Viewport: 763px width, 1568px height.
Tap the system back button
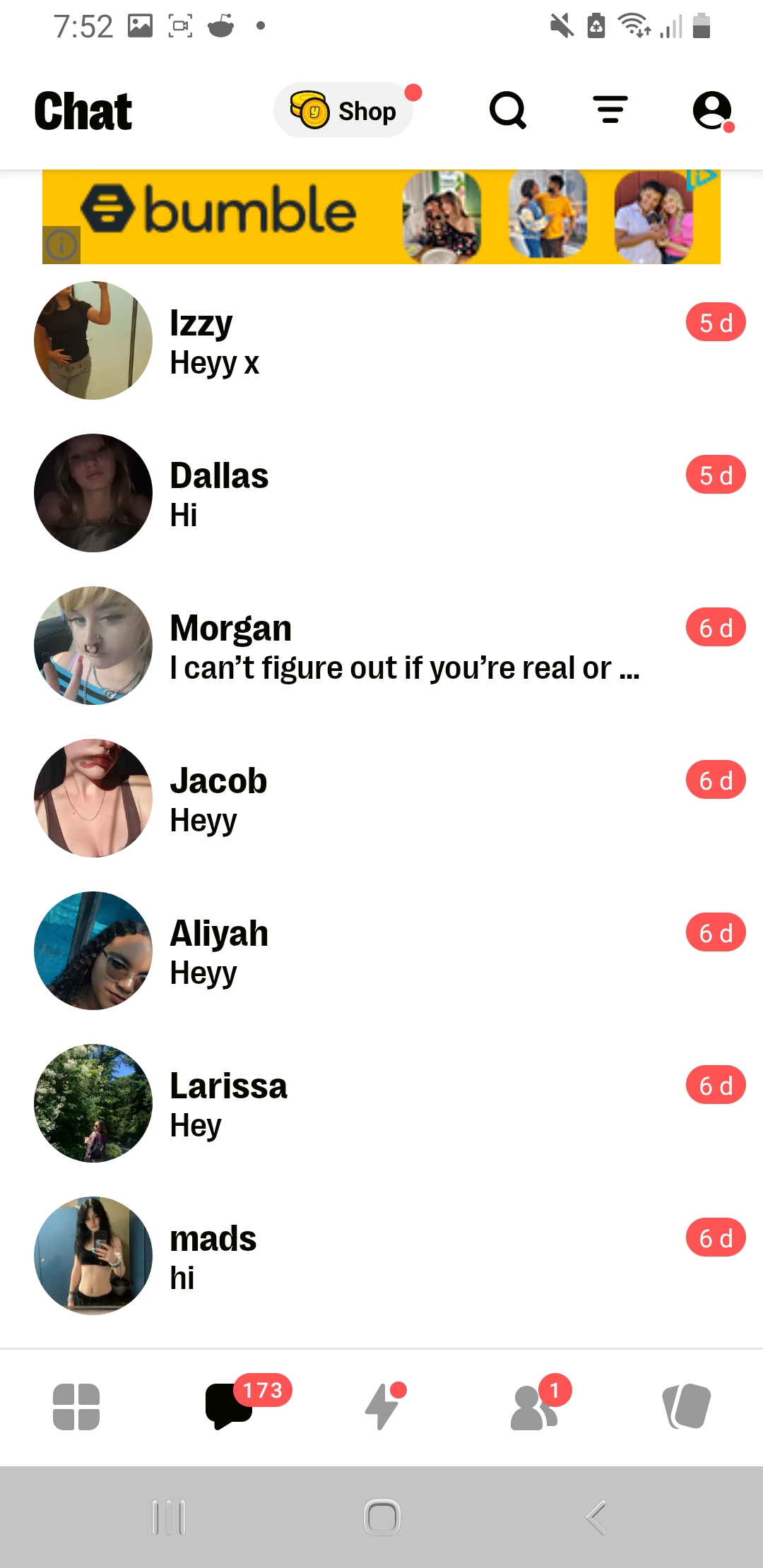pyautogui.click(x=596, y=1516)
